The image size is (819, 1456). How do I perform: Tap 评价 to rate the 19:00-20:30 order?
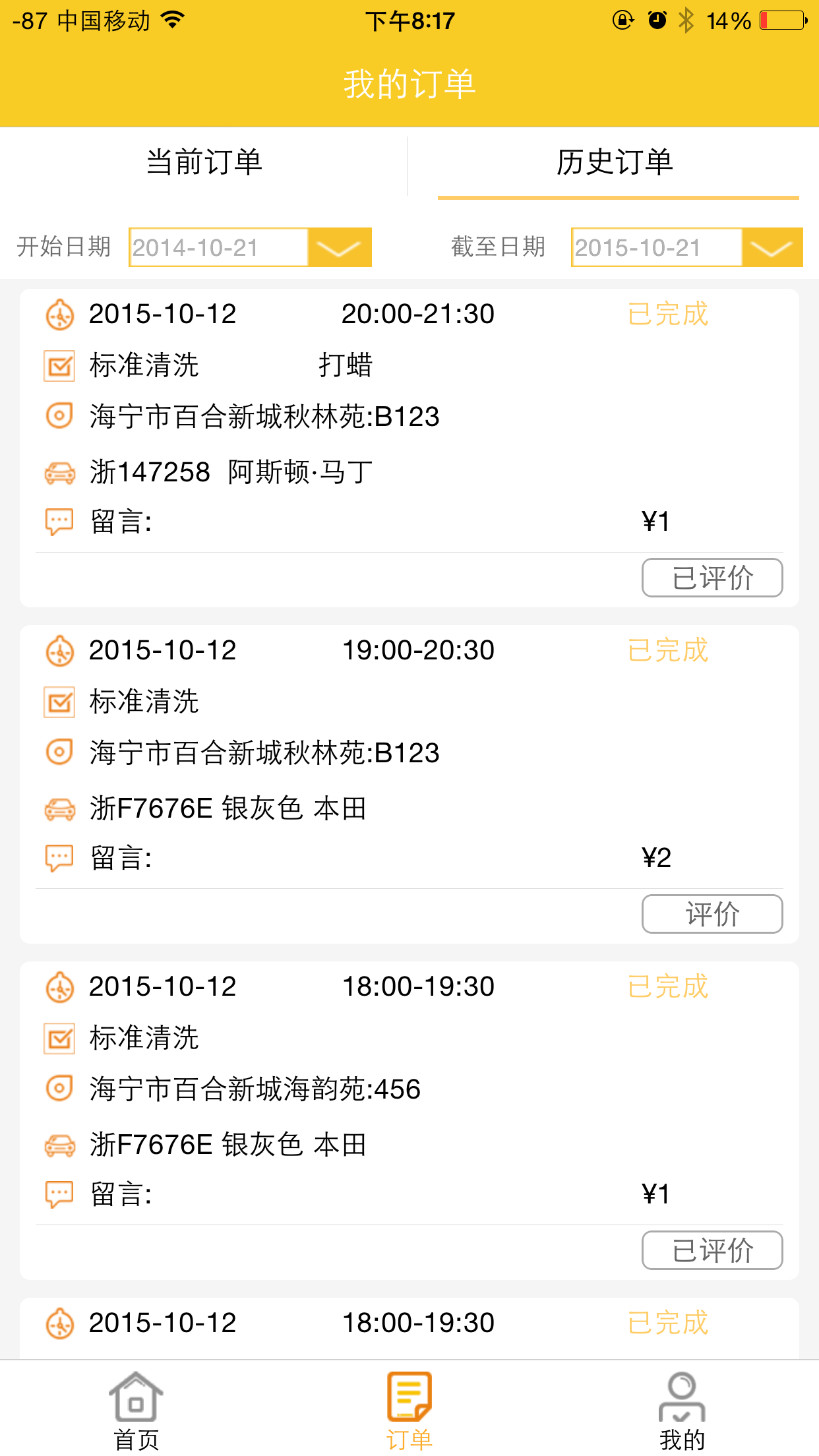point(712,915)
